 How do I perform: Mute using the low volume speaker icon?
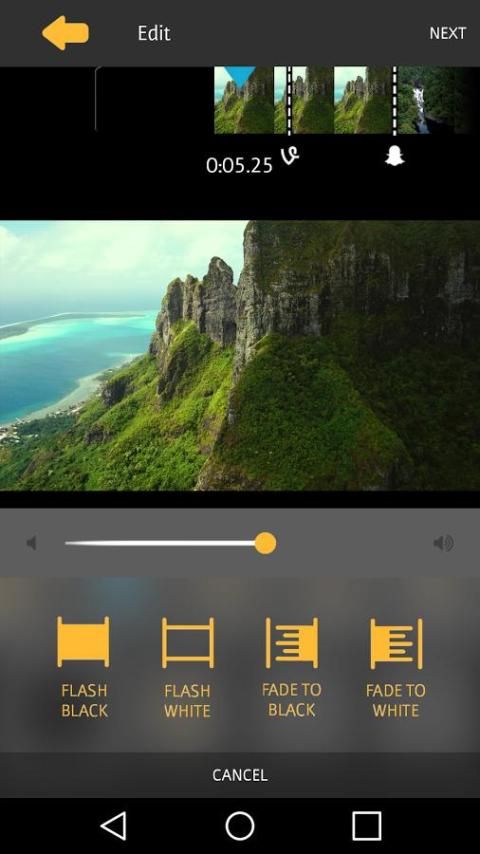pos(32,543)
